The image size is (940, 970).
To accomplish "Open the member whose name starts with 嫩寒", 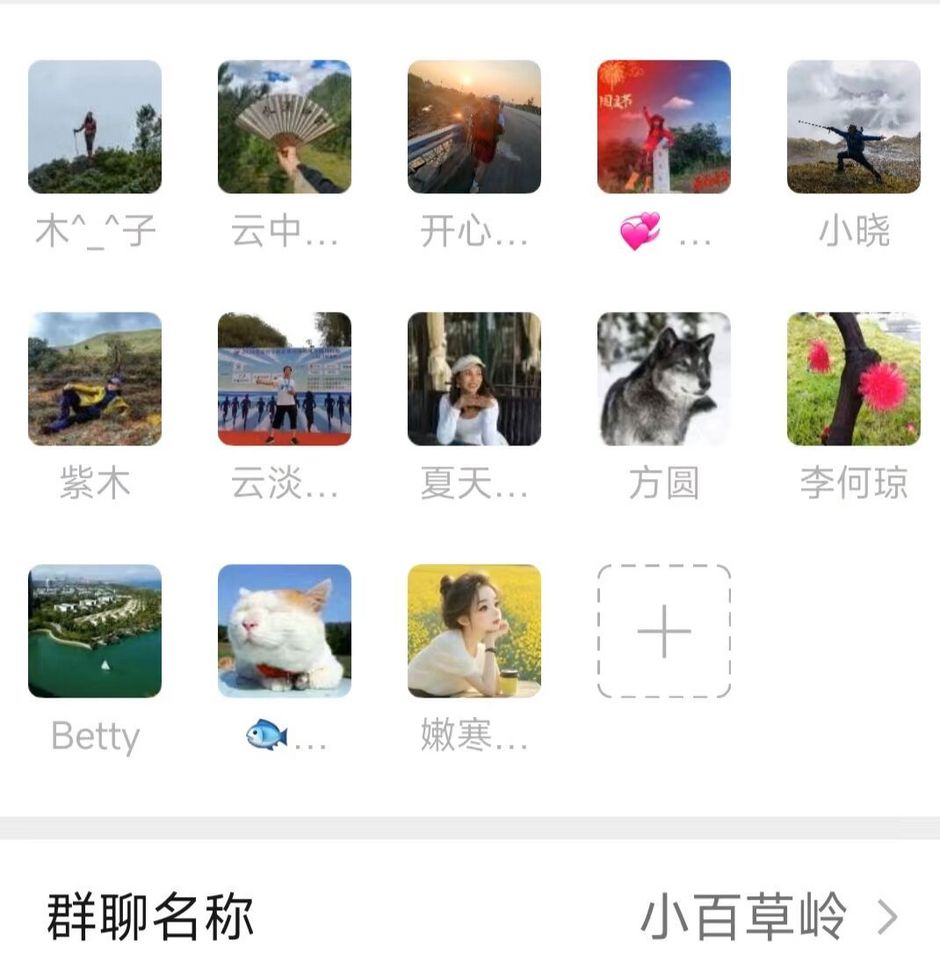I will pos(474,631).
